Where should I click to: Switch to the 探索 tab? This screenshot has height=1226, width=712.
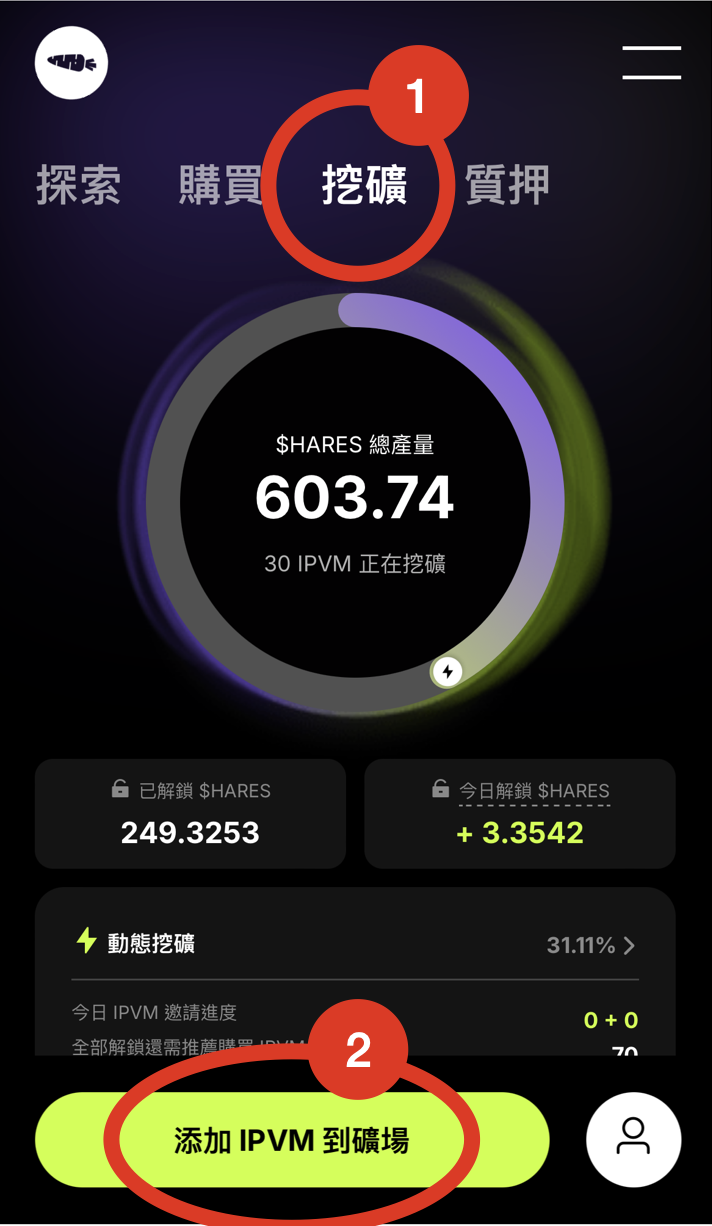click(79, 185)
